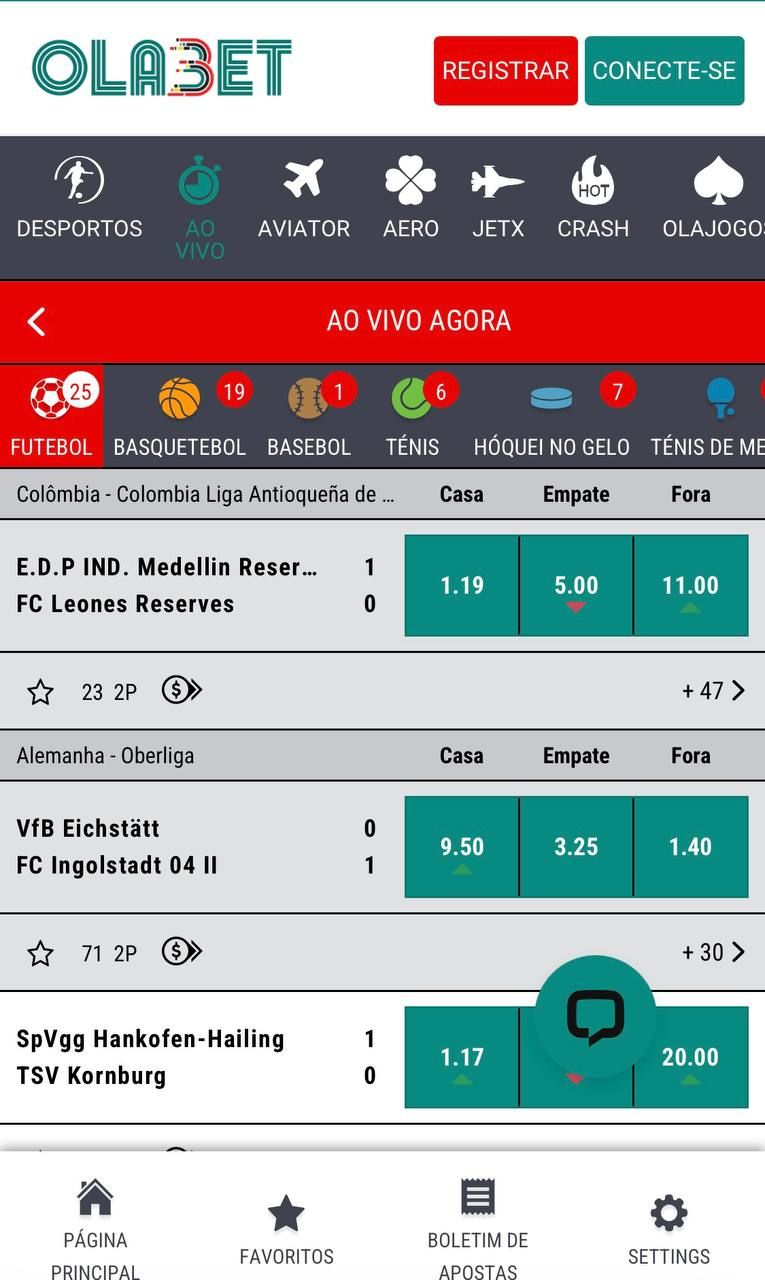
Task: Go back using the AO VIVO AGORA arrow
Action: pos(37,321)
